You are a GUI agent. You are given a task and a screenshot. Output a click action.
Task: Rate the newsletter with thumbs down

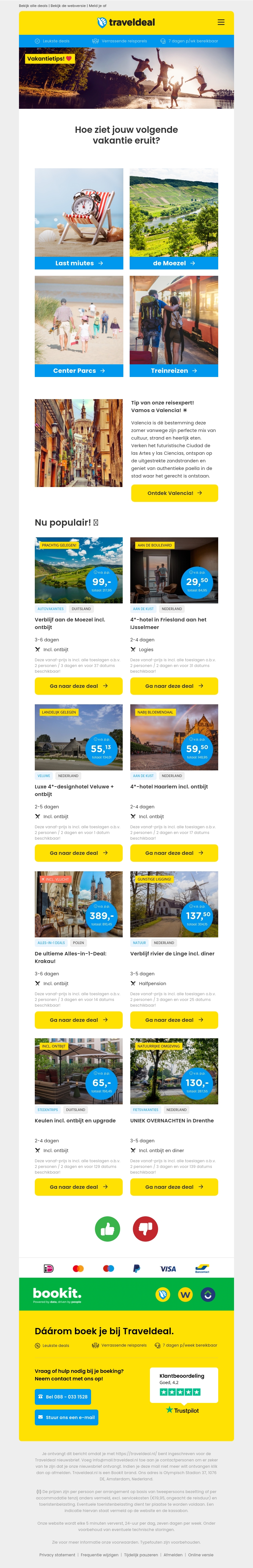(x=145, y=1228)
